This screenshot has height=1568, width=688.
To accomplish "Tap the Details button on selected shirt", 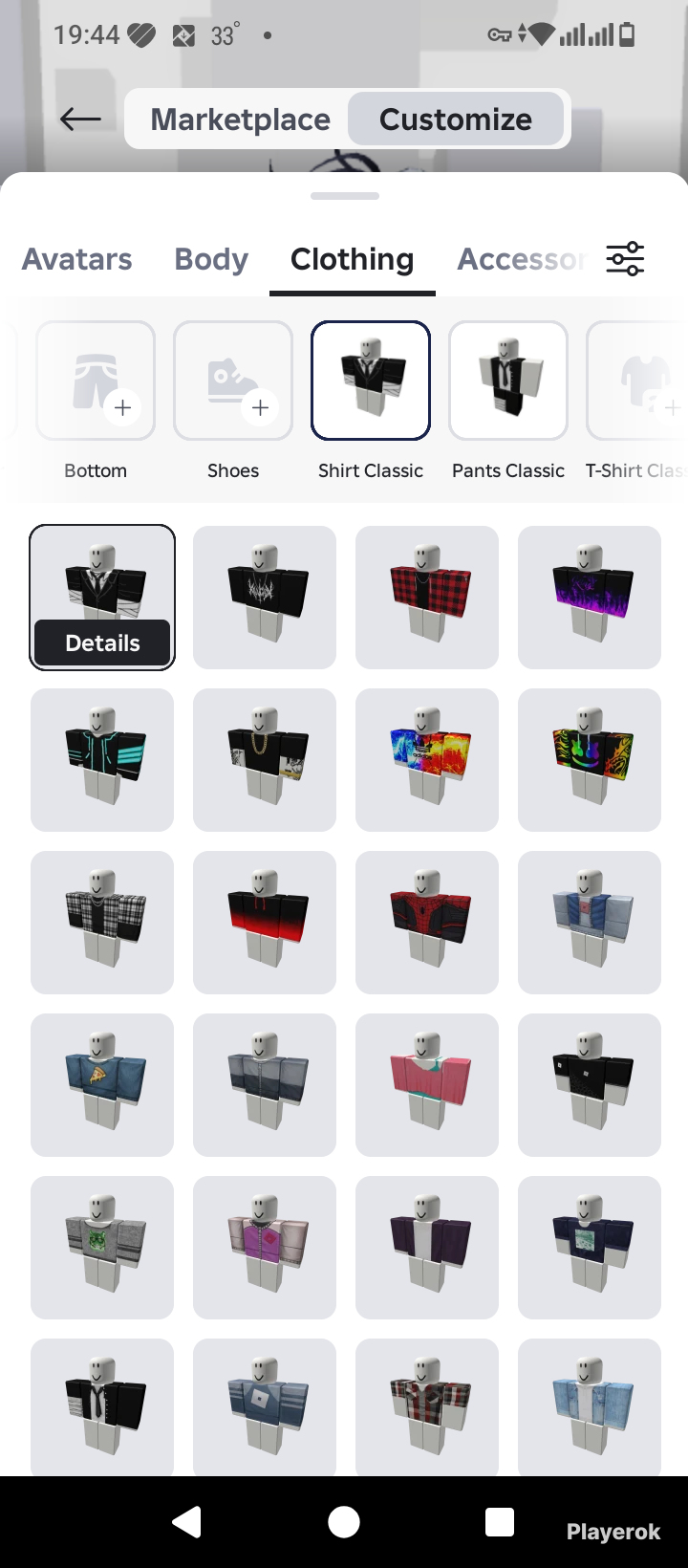I will [102, 642].
